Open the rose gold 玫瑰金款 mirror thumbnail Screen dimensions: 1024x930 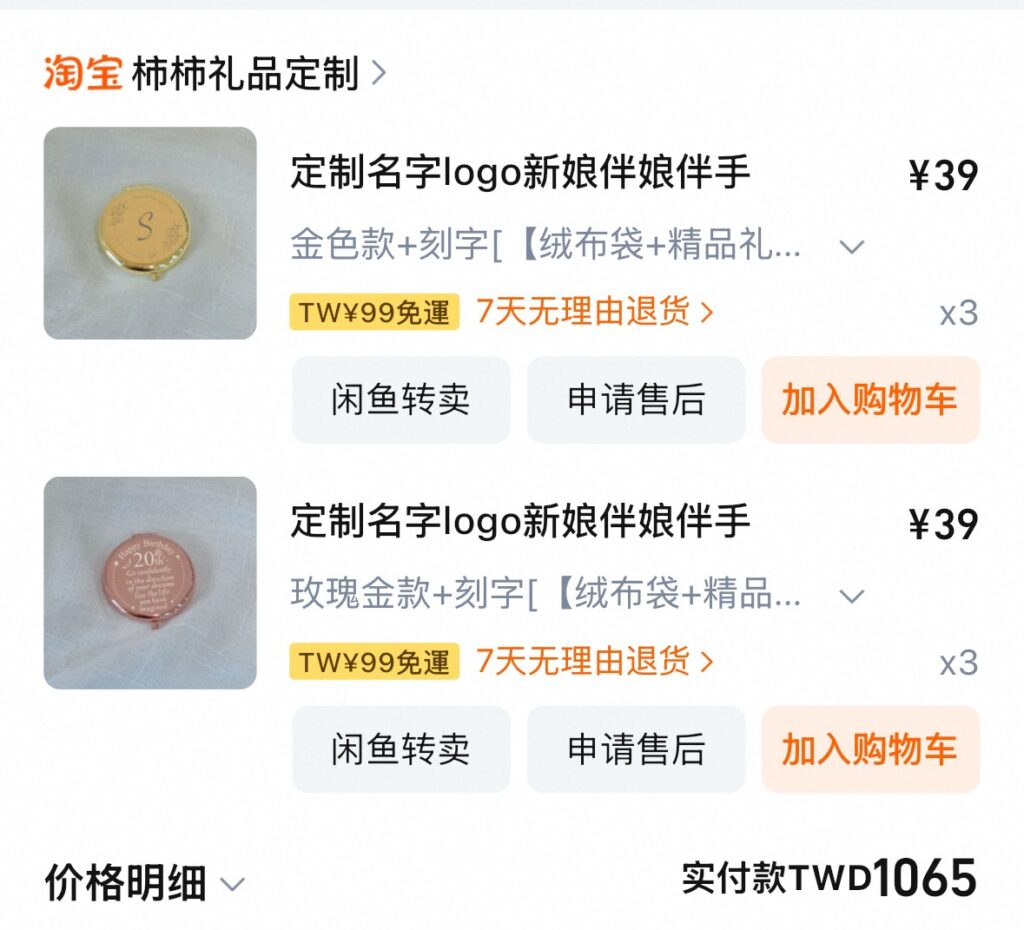coord(150,583)
